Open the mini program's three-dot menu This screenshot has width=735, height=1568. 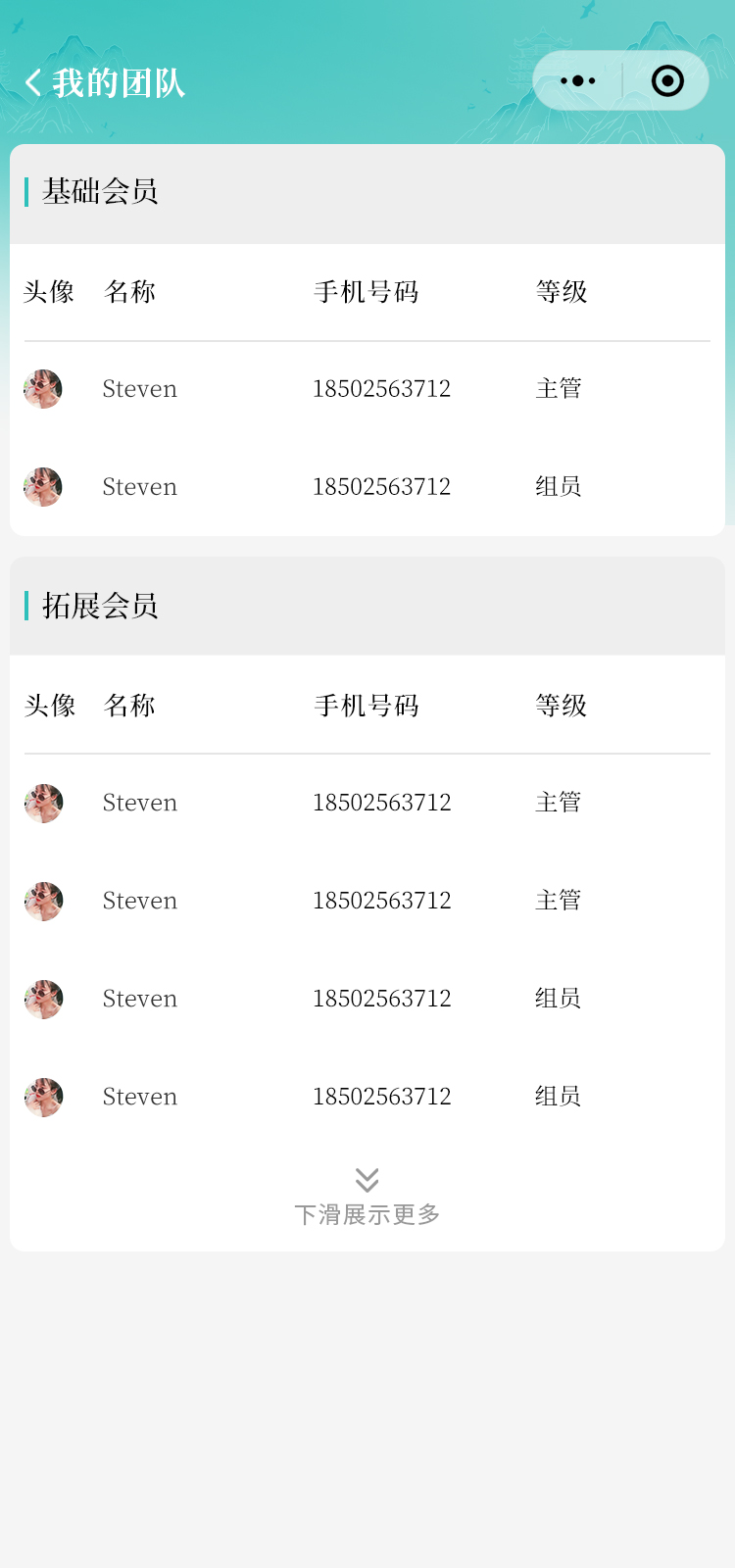point(577,81)
